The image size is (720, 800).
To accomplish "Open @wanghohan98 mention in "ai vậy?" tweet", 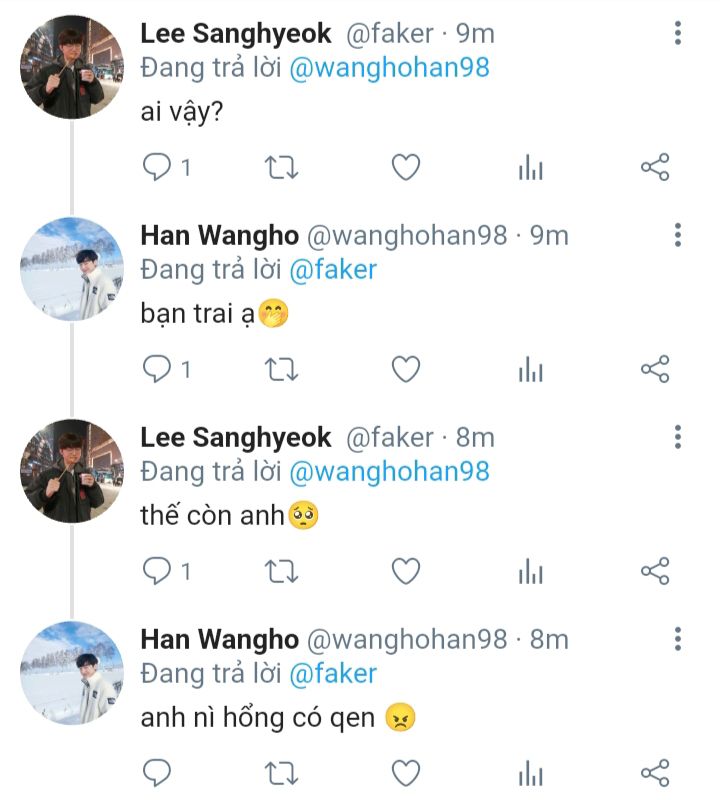I will click(x=389, y=69).
